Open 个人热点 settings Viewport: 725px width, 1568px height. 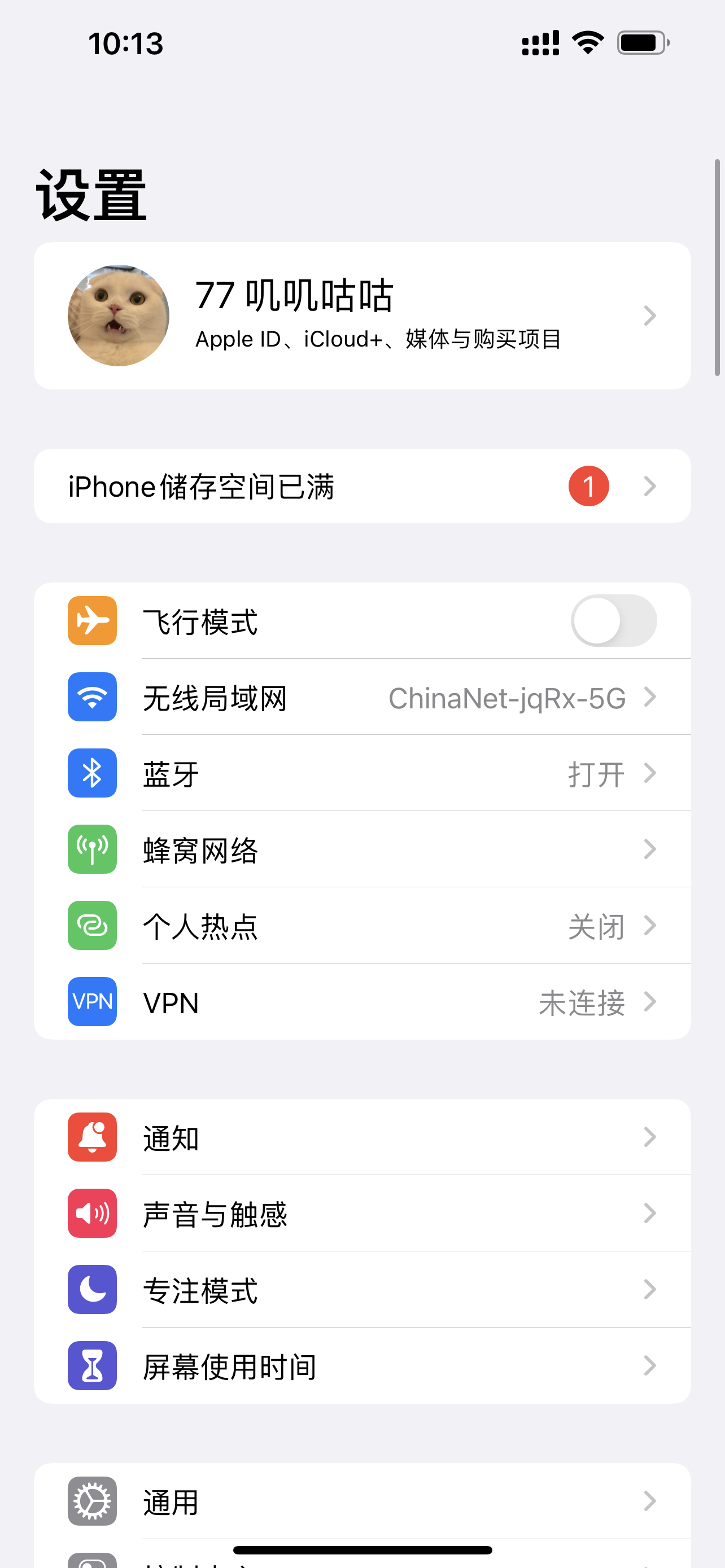[362, 926]
